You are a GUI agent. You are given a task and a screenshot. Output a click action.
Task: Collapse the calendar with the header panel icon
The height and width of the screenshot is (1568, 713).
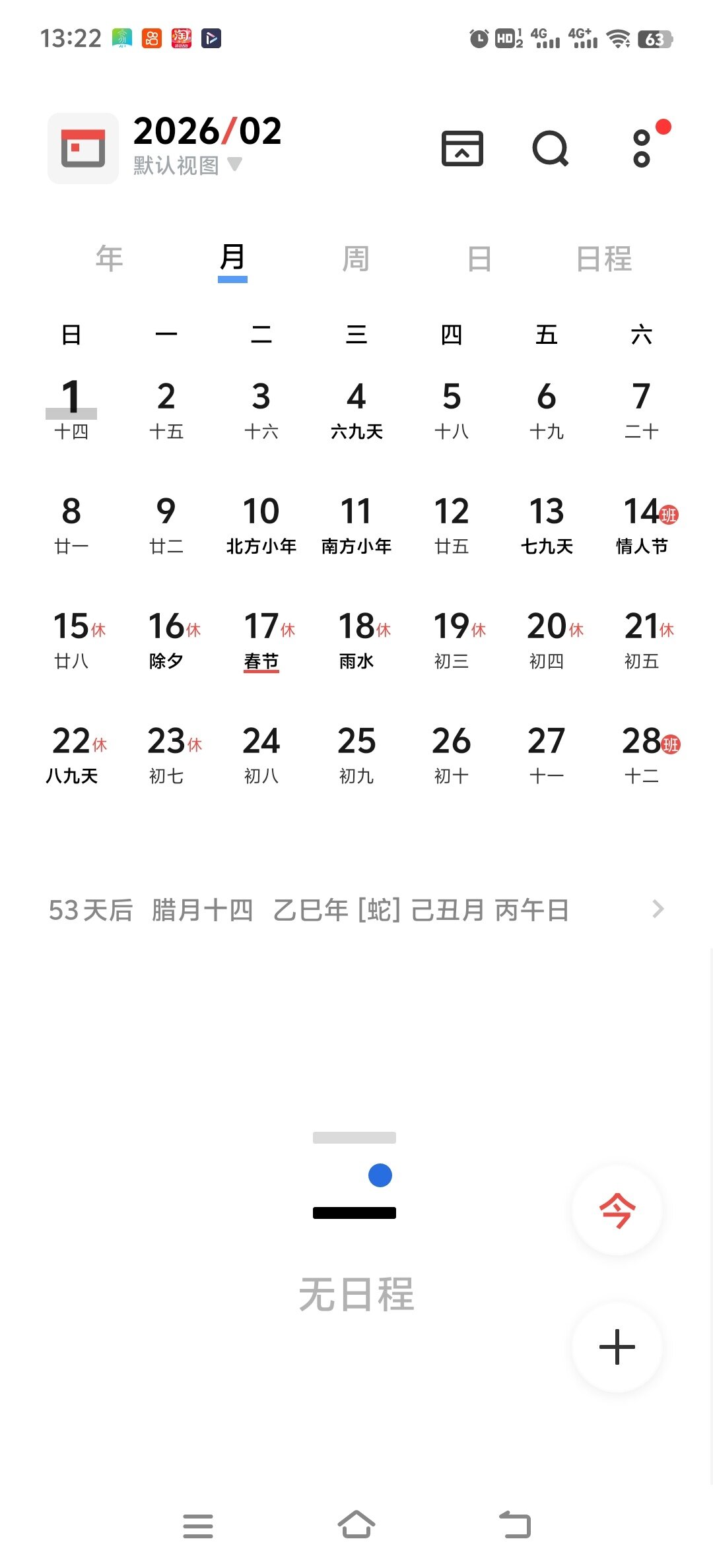tap(462, 148)
